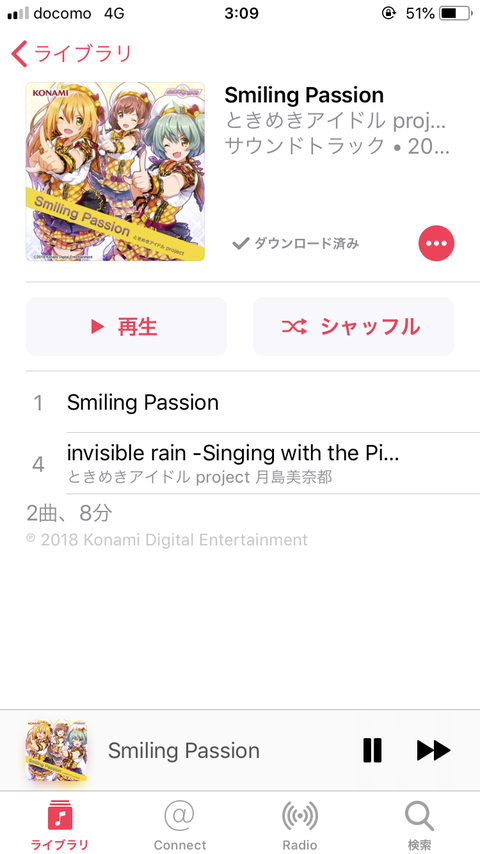Open the 検索 search tab
Image resolution: width=480 pixels, height=854 pixels.
[420, 824]
